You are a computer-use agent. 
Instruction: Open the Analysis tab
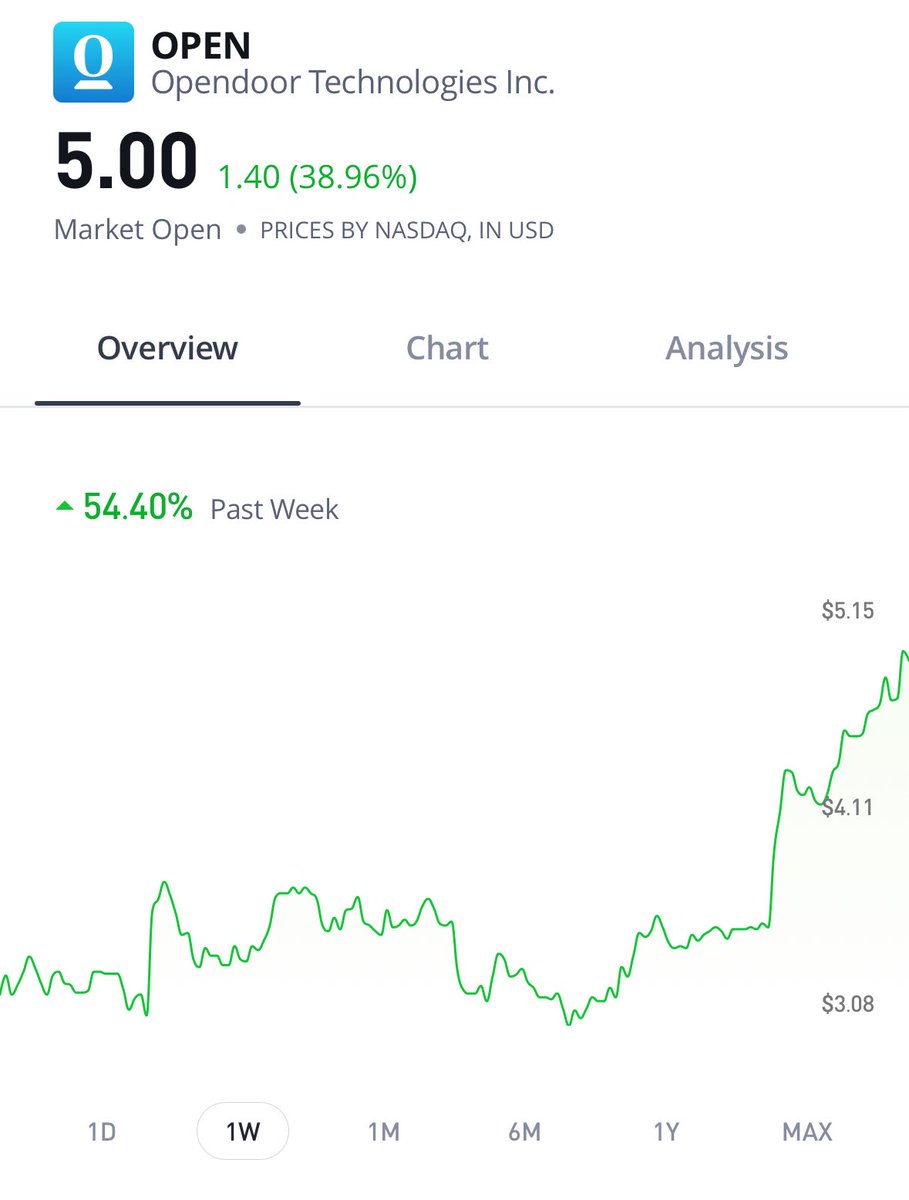(x=727, y=348)
